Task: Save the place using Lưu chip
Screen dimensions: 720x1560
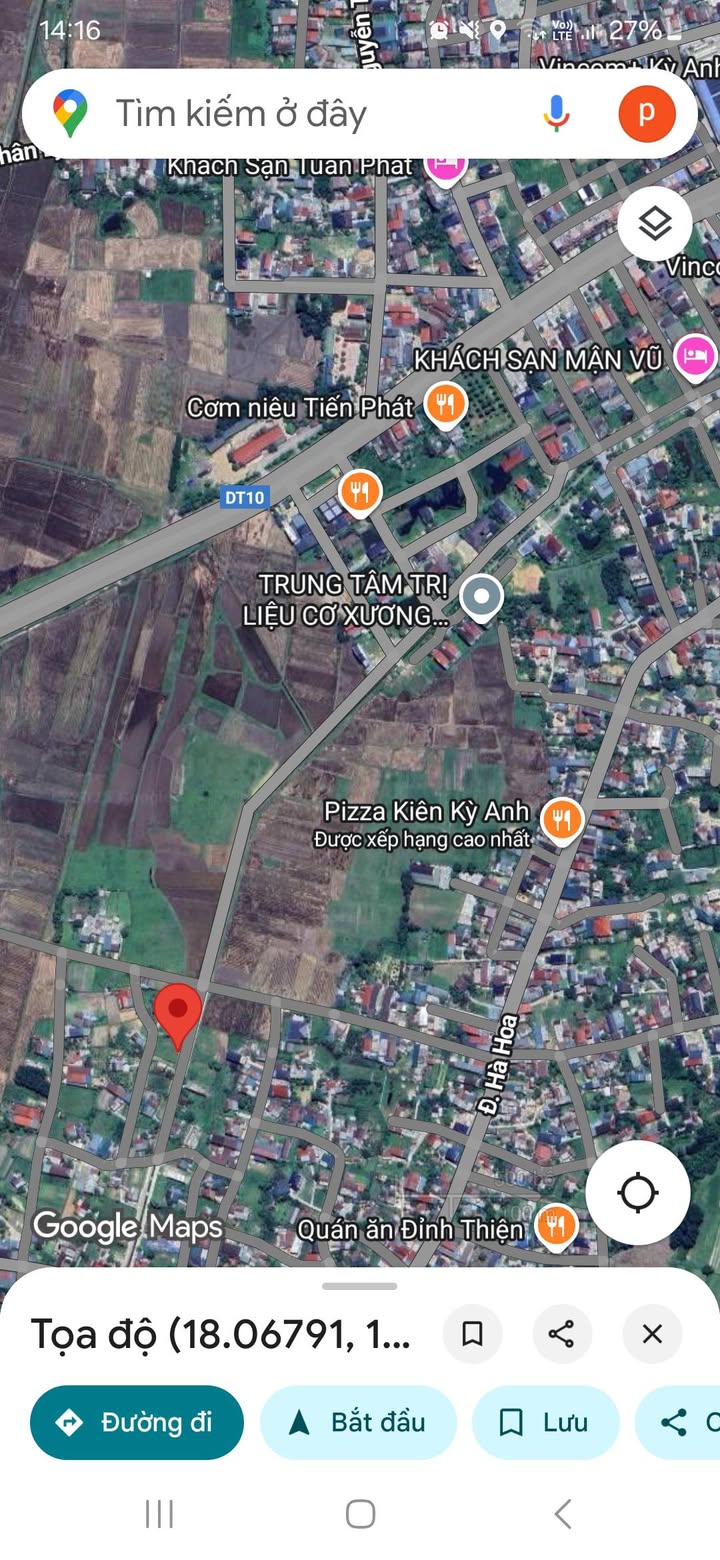Action: coord(545,1422)
